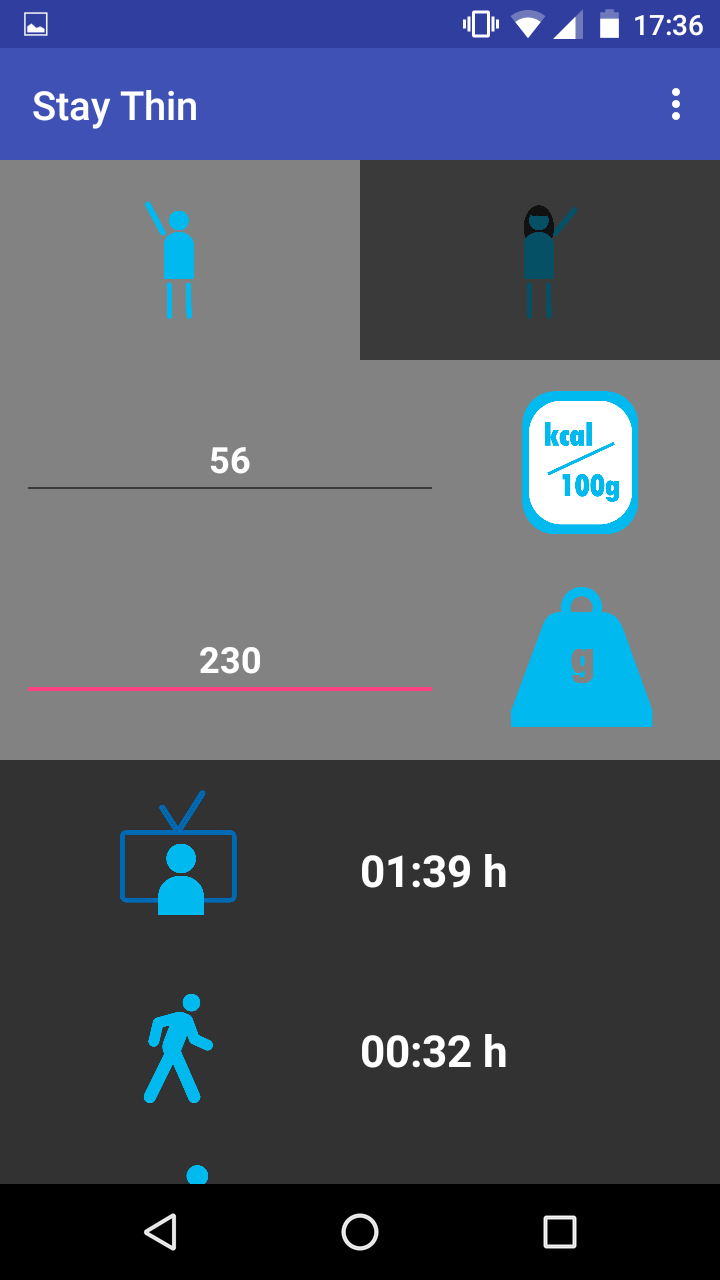Click the field containing 230 grams
Screen dimensions: 720x1280
[x=230, y=660]
